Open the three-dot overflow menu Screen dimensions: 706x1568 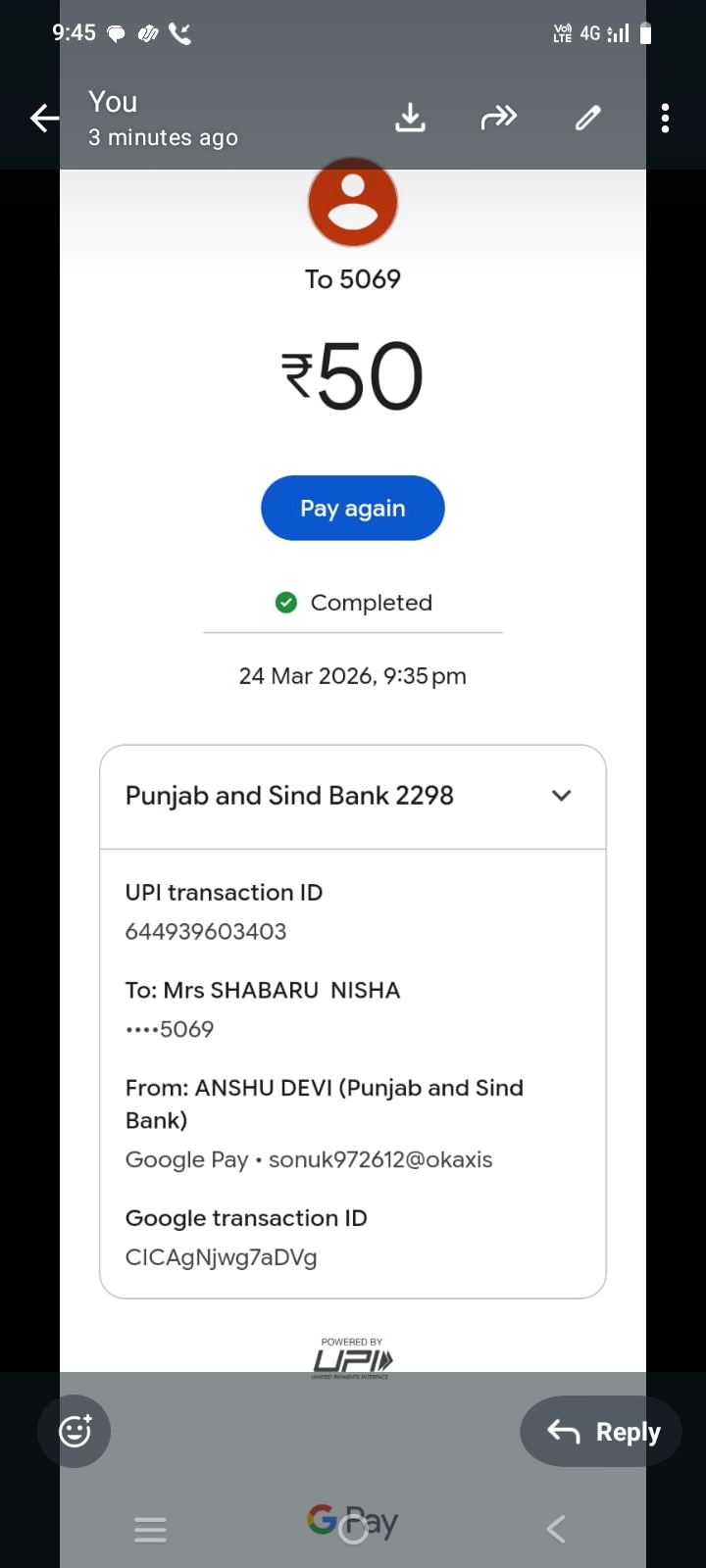[x=666, y=119]
